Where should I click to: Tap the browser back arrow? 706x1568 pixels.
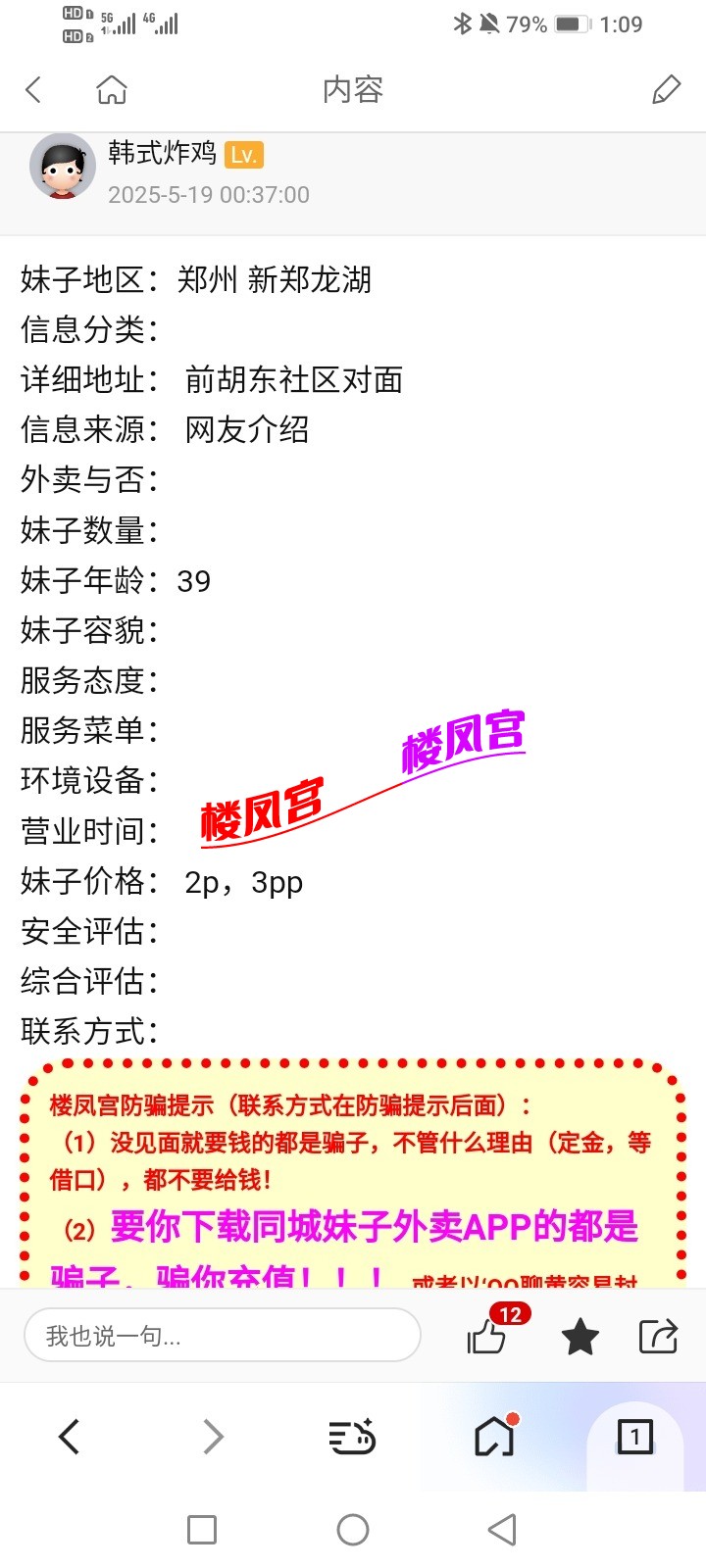click(x=69, y=1437)
